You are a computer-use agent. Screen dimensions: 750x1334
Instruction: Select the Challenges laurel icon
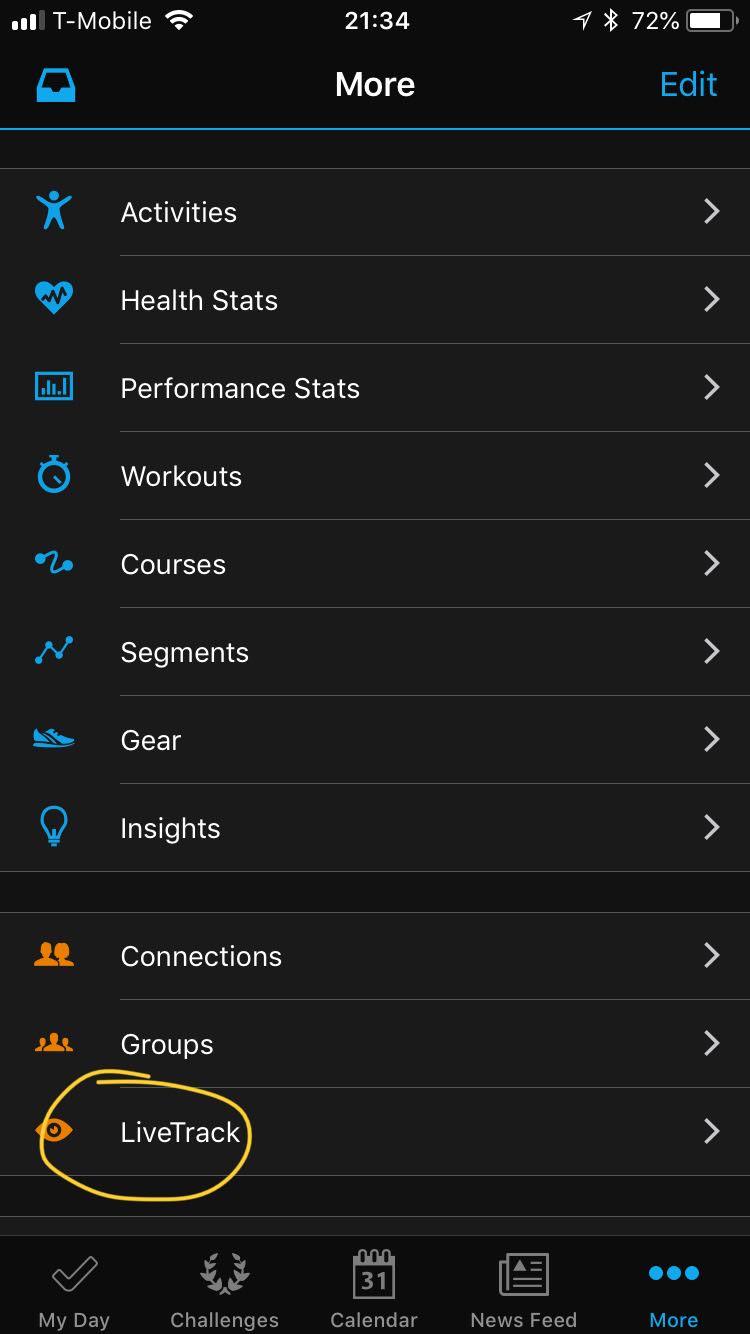click(x=224, y=1276)
